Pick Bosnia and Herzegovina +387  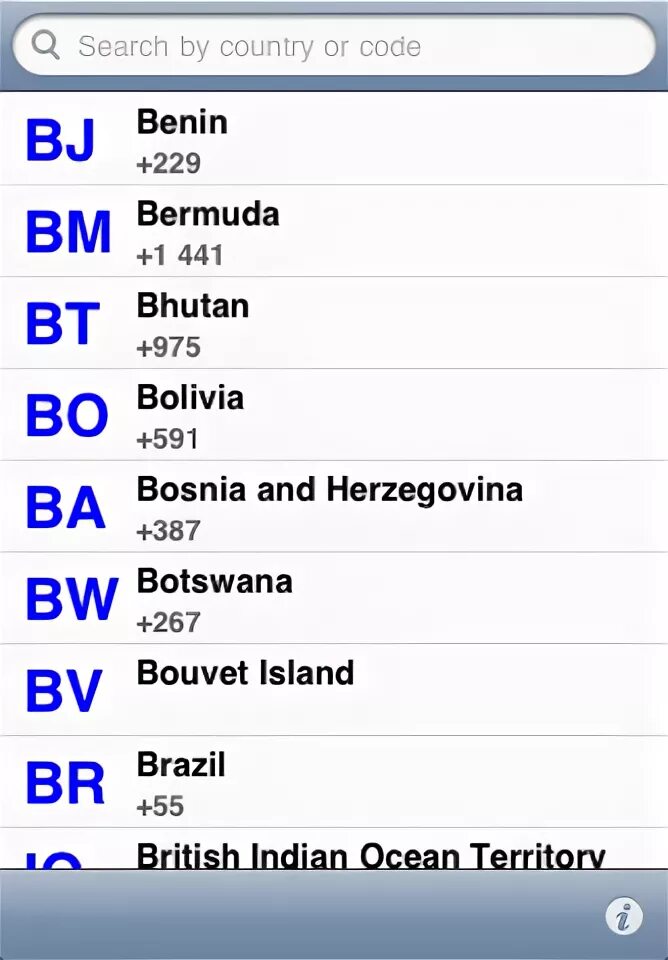click(x=334, y=508)
